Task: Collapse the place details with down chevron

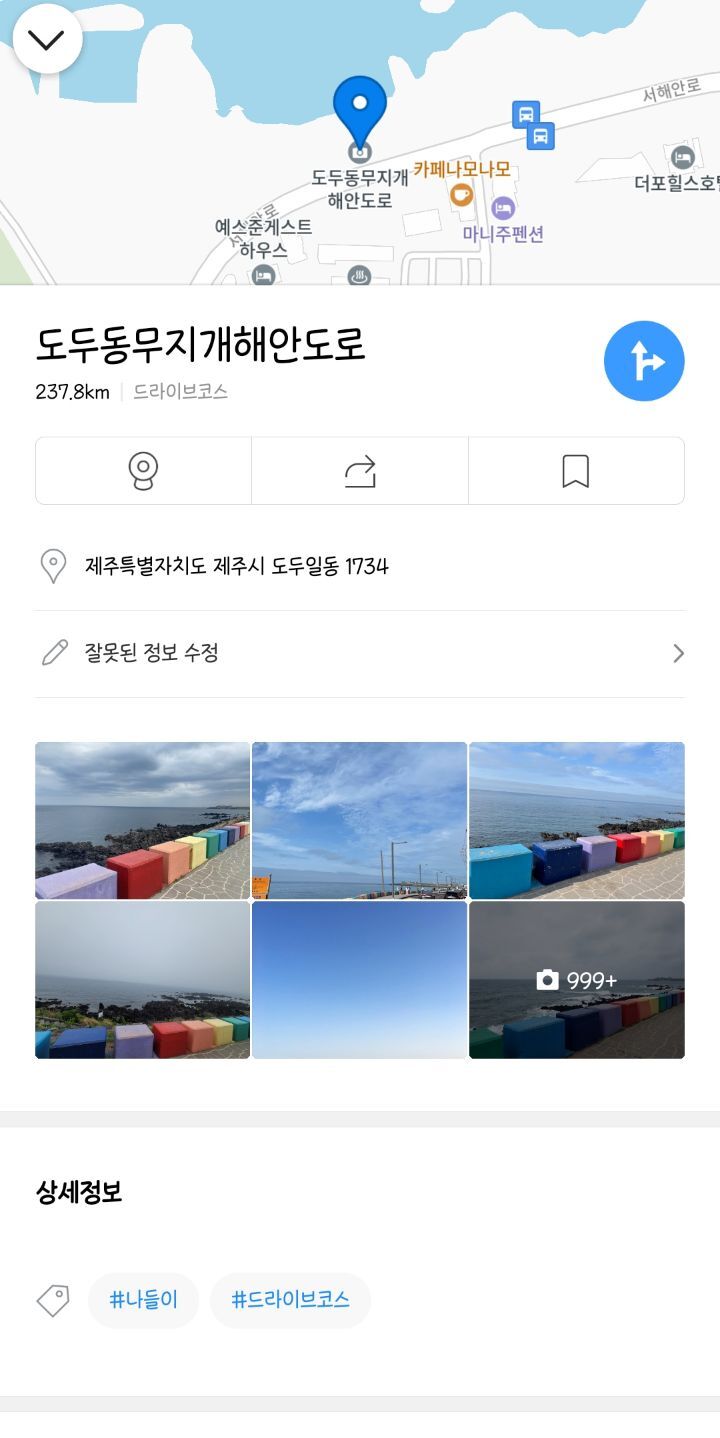Action: pyautogui.click(x=47, y=40)
